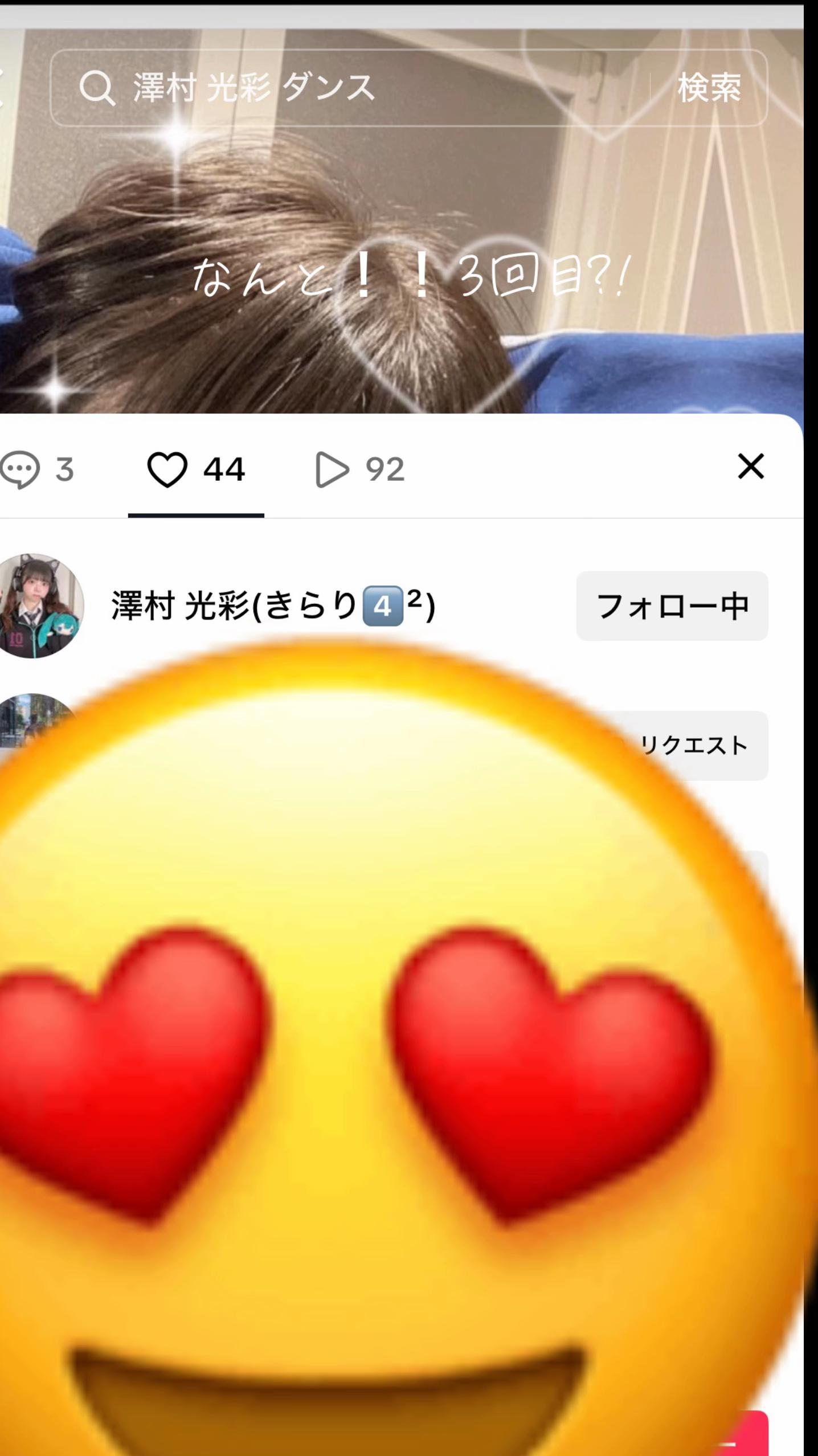Switch to the comments tab showing 3
Viewport: 818px width, 1456px height.
[x=38, y=470]
